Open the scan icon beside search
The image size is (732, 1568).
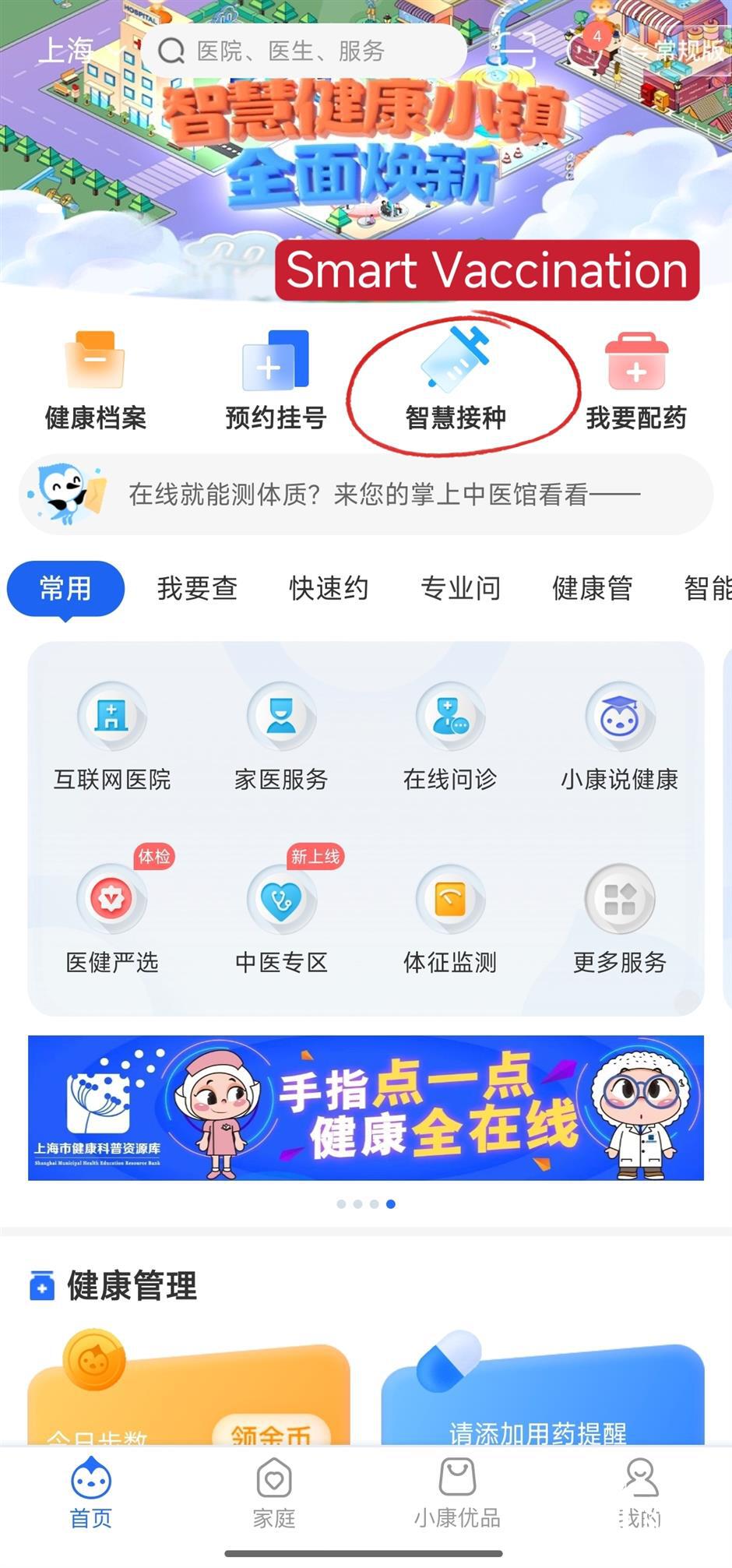[x=516, y=50]
